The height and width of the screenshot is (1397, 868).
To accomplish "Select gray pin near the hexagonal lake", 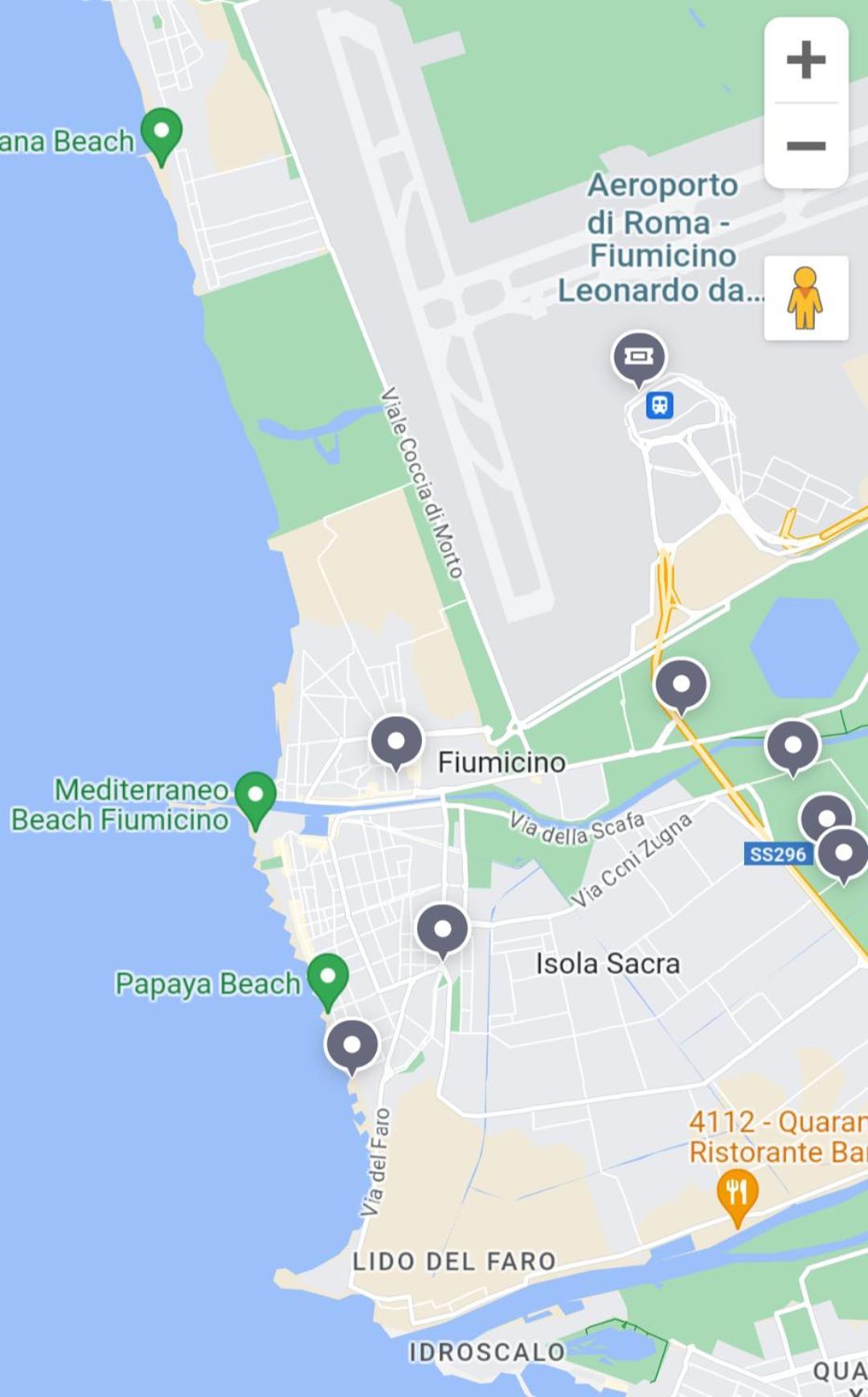I will tap(682, 684).
